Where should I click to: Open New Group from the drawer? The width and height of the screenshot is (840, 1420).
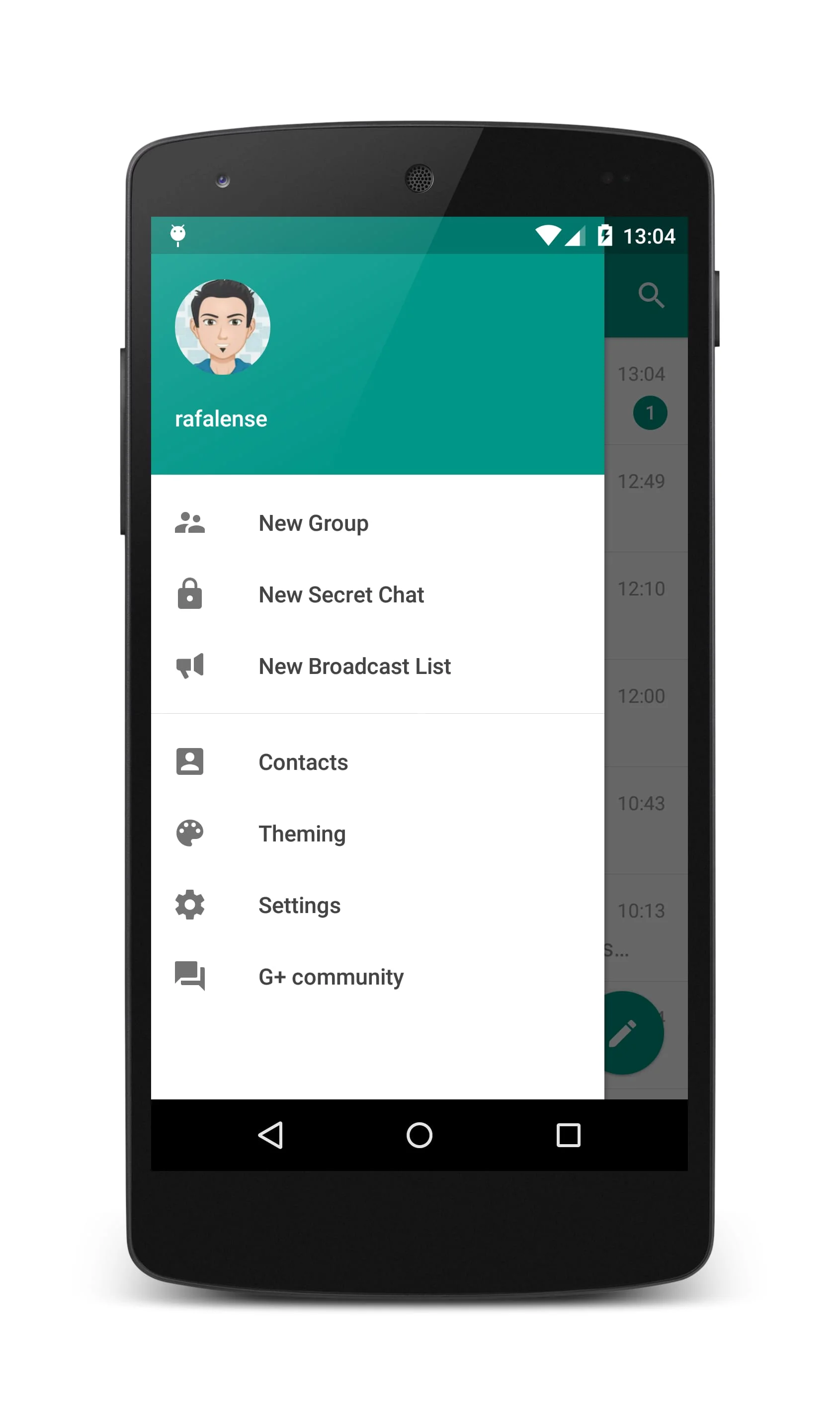tap(313, 523)
